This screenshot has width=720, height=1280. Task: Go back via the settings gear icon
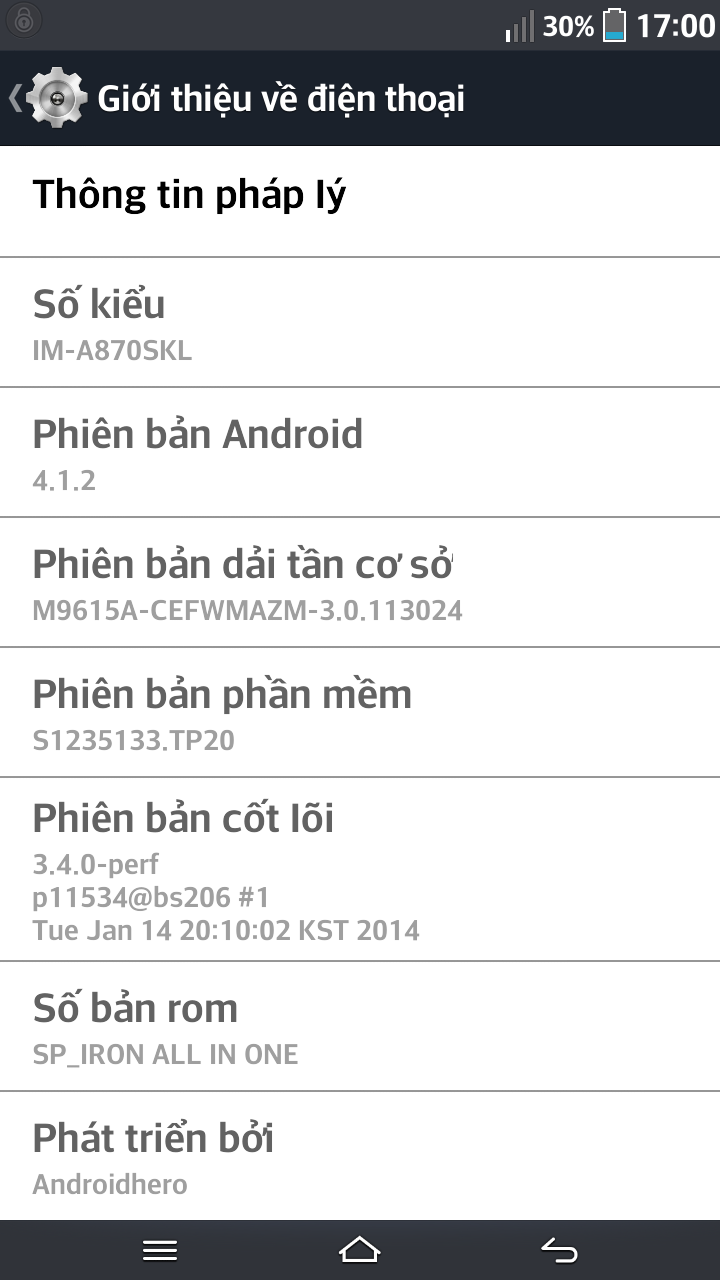pyautogui.click(x=58, y=98)
